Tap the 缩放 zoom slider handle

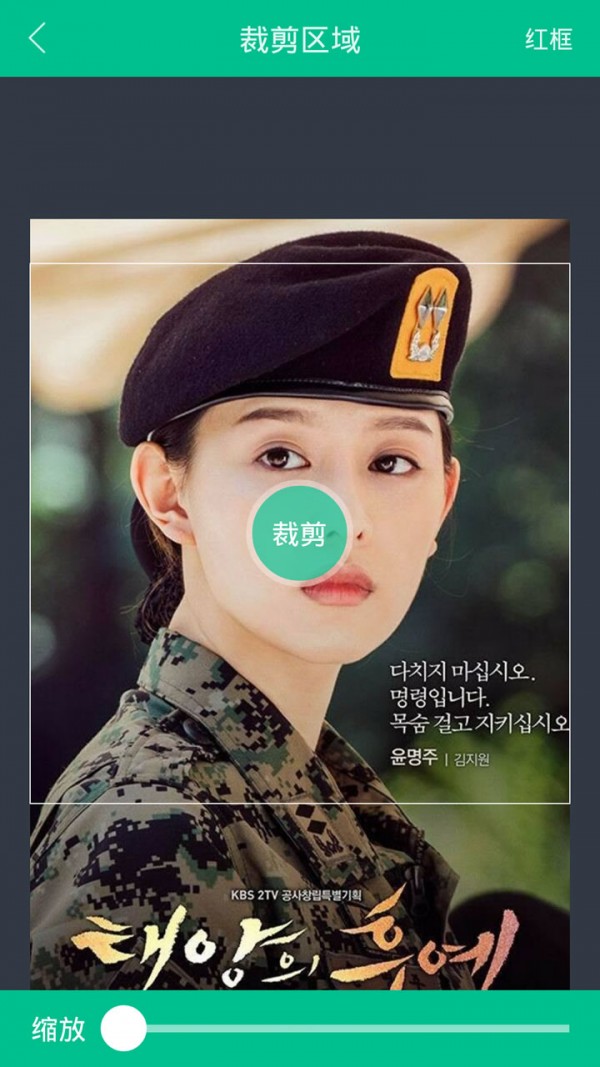tap(124, 1028)
